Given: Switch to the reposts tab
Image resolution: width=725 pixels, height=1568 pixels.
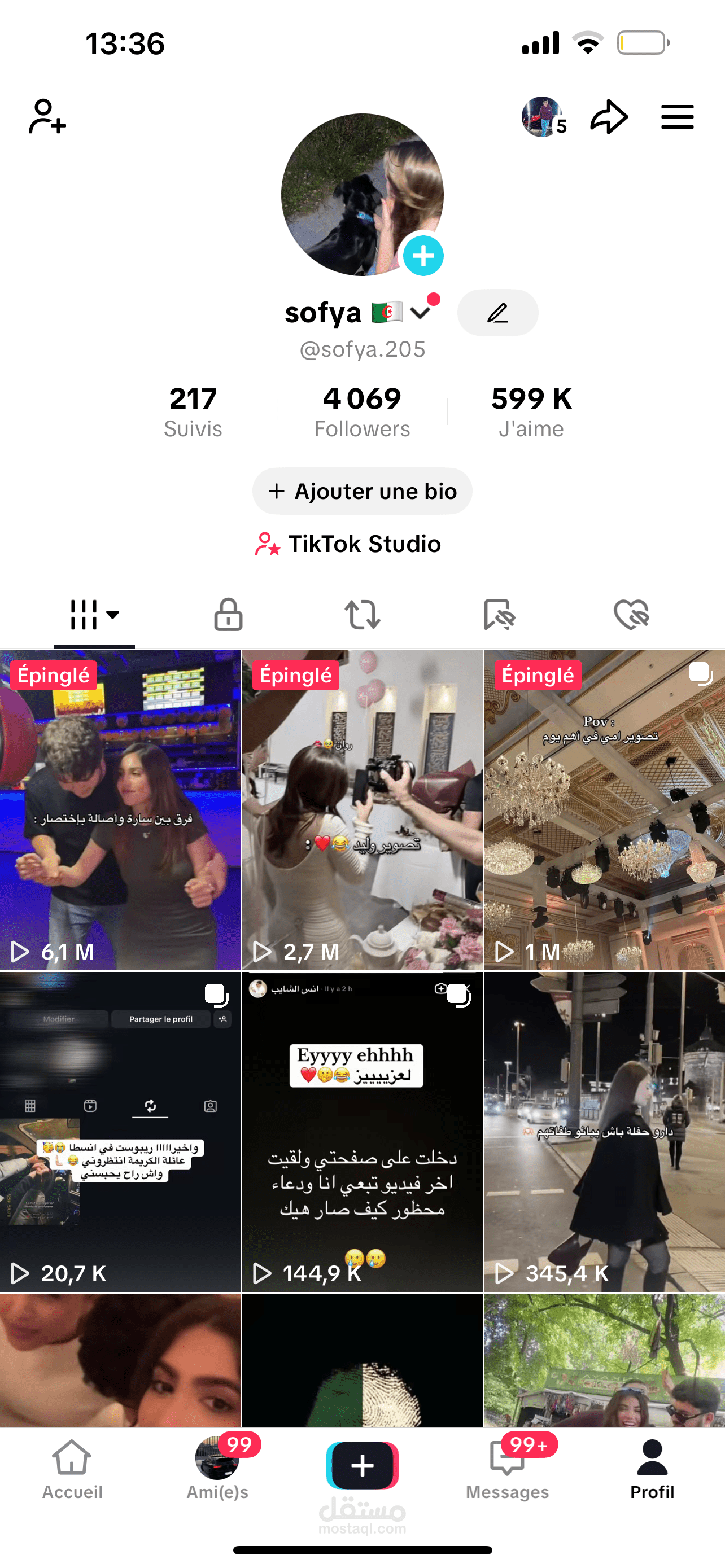Looking at the screenshot, I should (362, 614).
